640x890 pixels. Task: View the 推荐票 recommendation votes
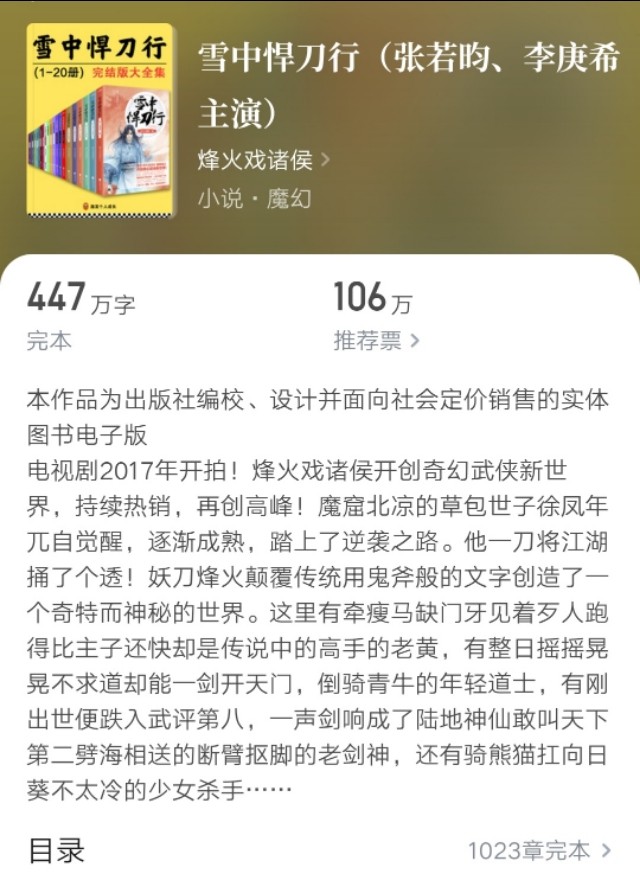(x=376, y=341)
